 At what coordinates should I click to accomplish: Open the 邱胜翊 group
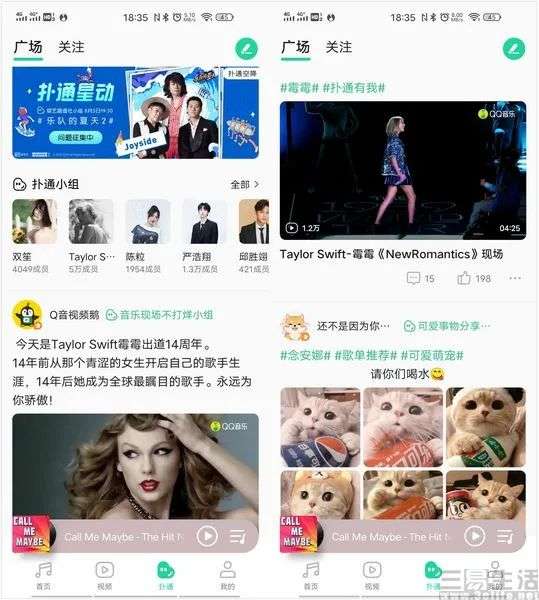click(x=254, y=236)
